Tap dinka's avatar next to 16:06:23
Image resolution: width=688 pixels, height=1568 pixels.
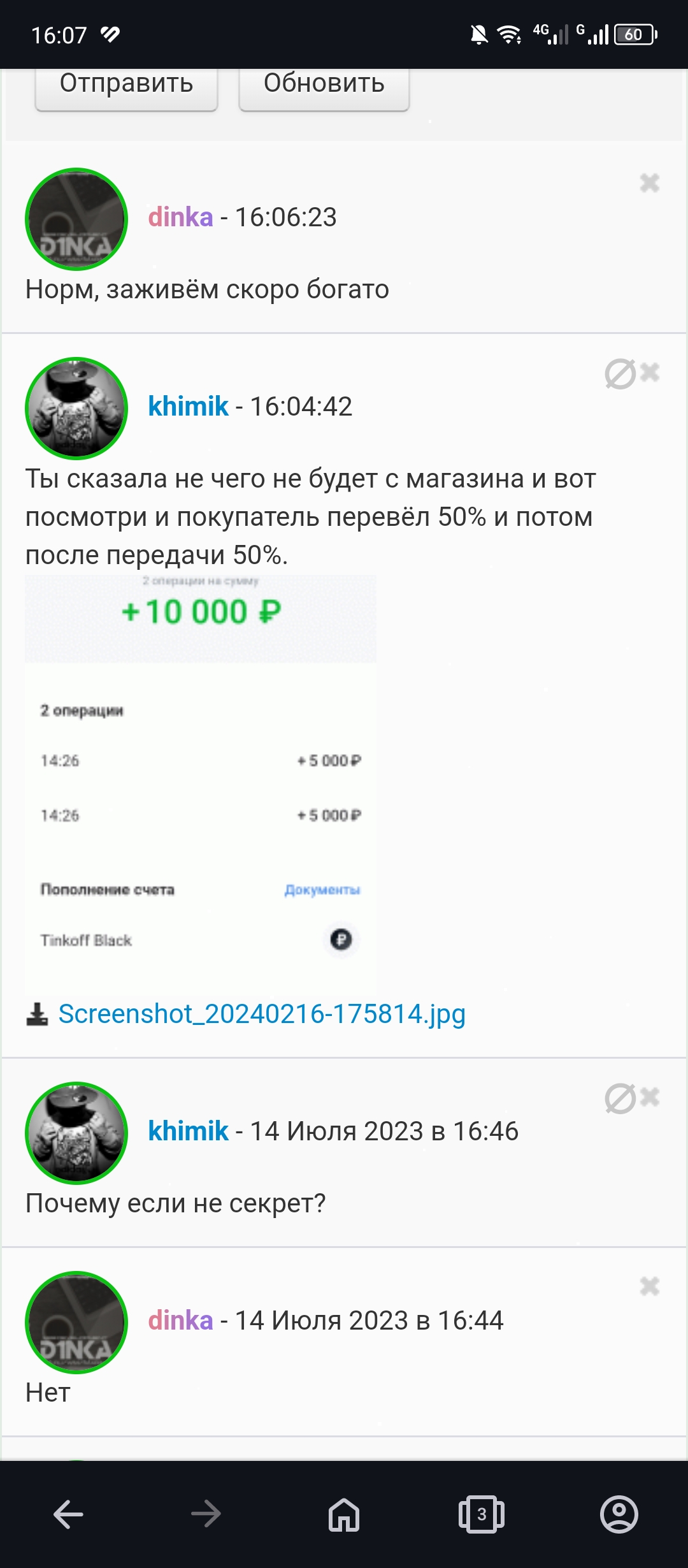pyautogui.click(x=76, y=219)
